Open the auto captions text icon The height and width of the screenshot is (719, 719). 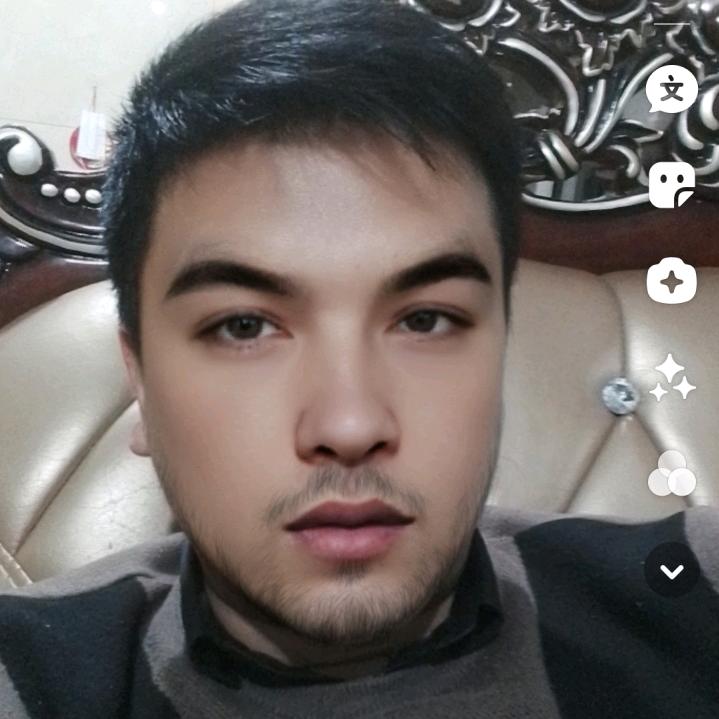[671, 89]
